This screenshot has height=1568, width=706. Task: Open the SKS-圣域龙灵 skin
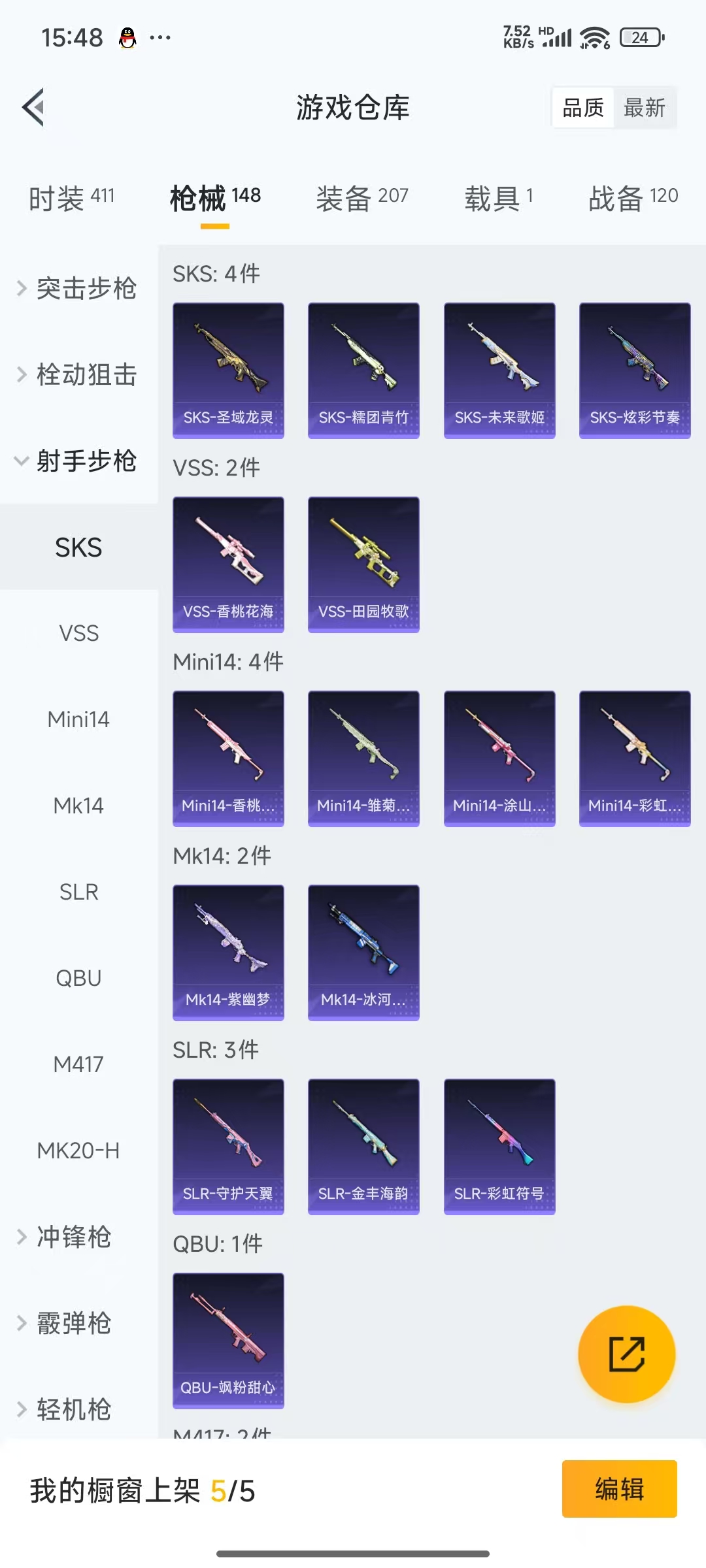click(228, 370)
